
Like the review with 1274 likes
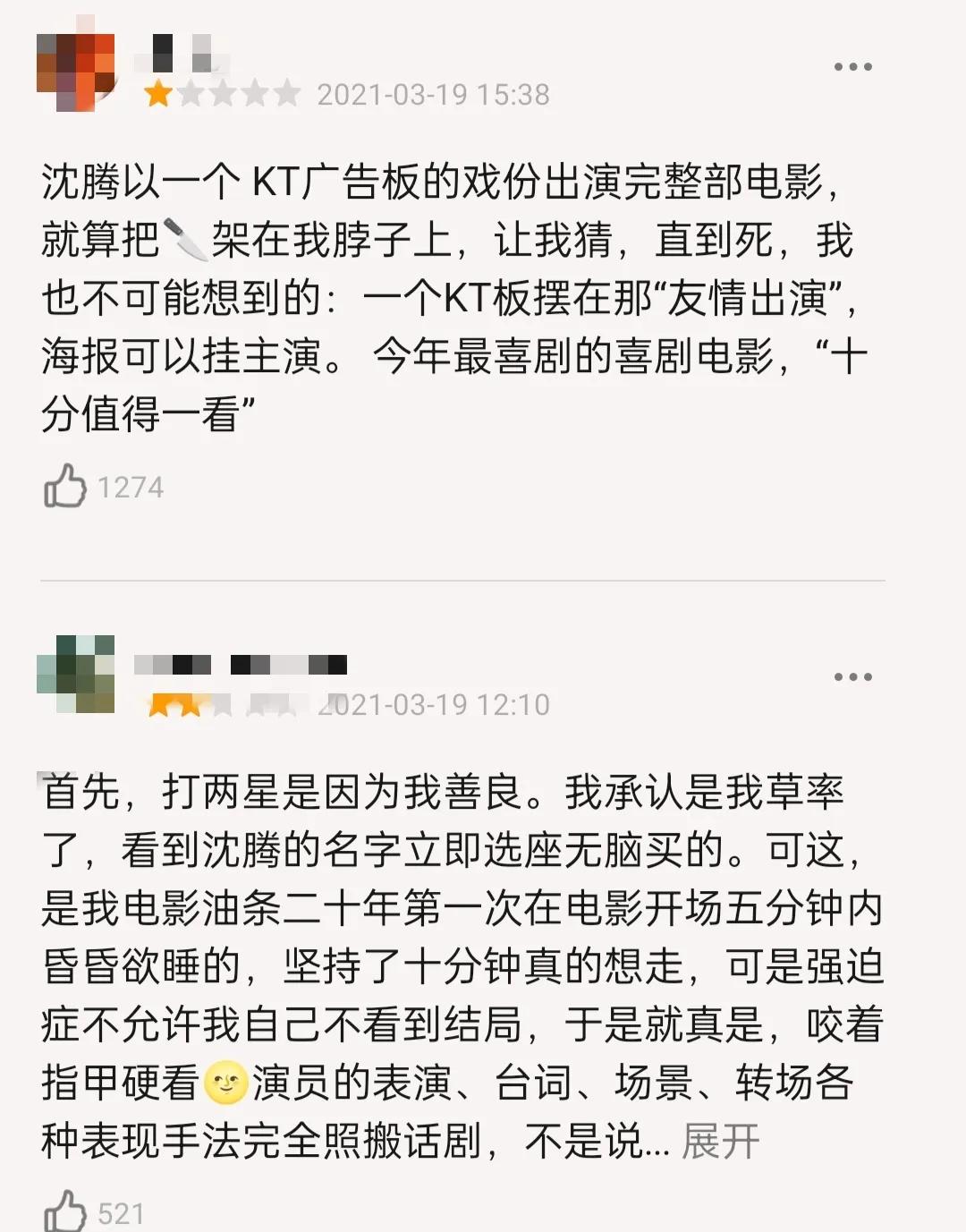[65, 486]
